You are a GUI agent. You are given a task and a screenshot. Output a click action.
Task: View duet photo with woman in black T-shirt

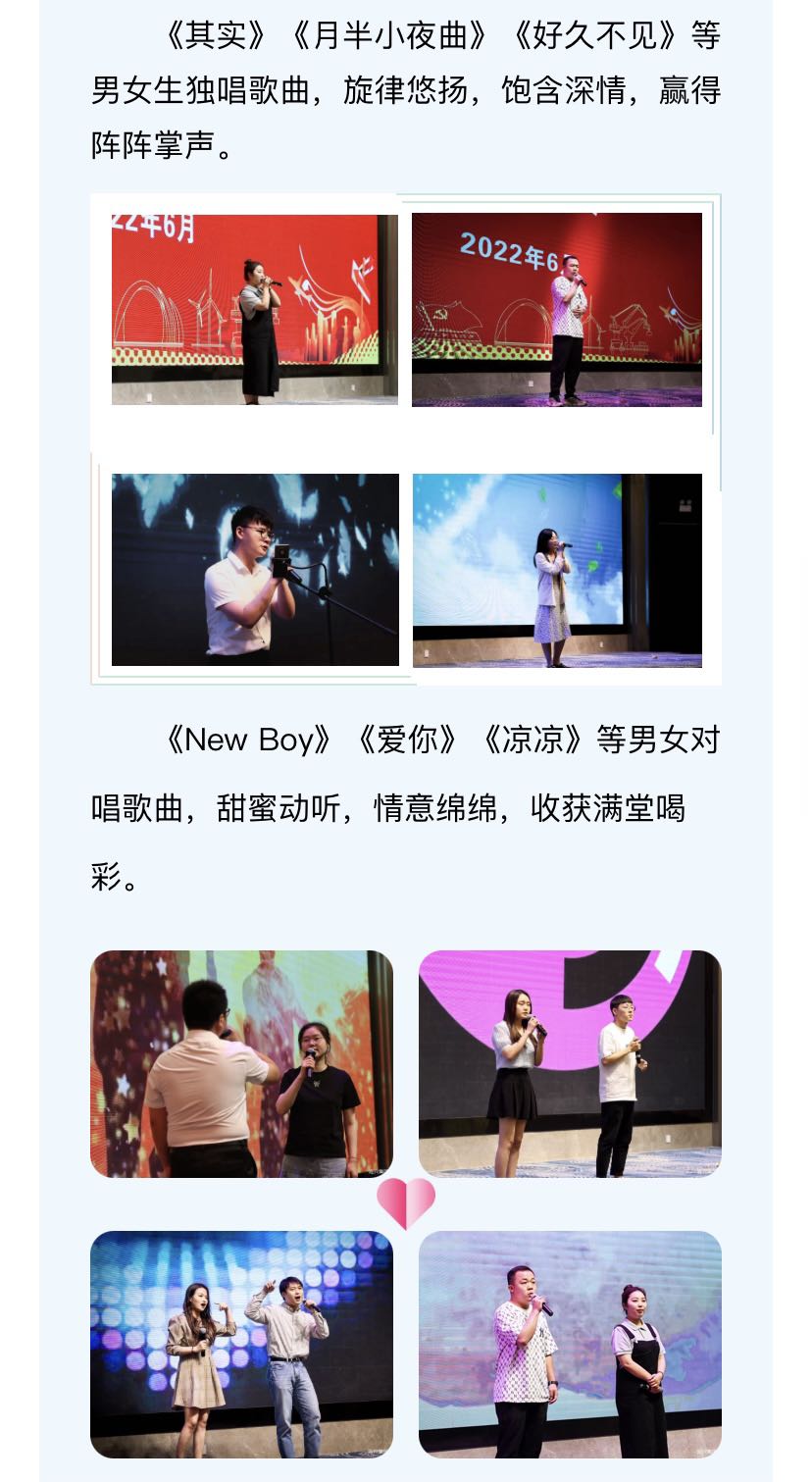click(x=241, y=1063)
